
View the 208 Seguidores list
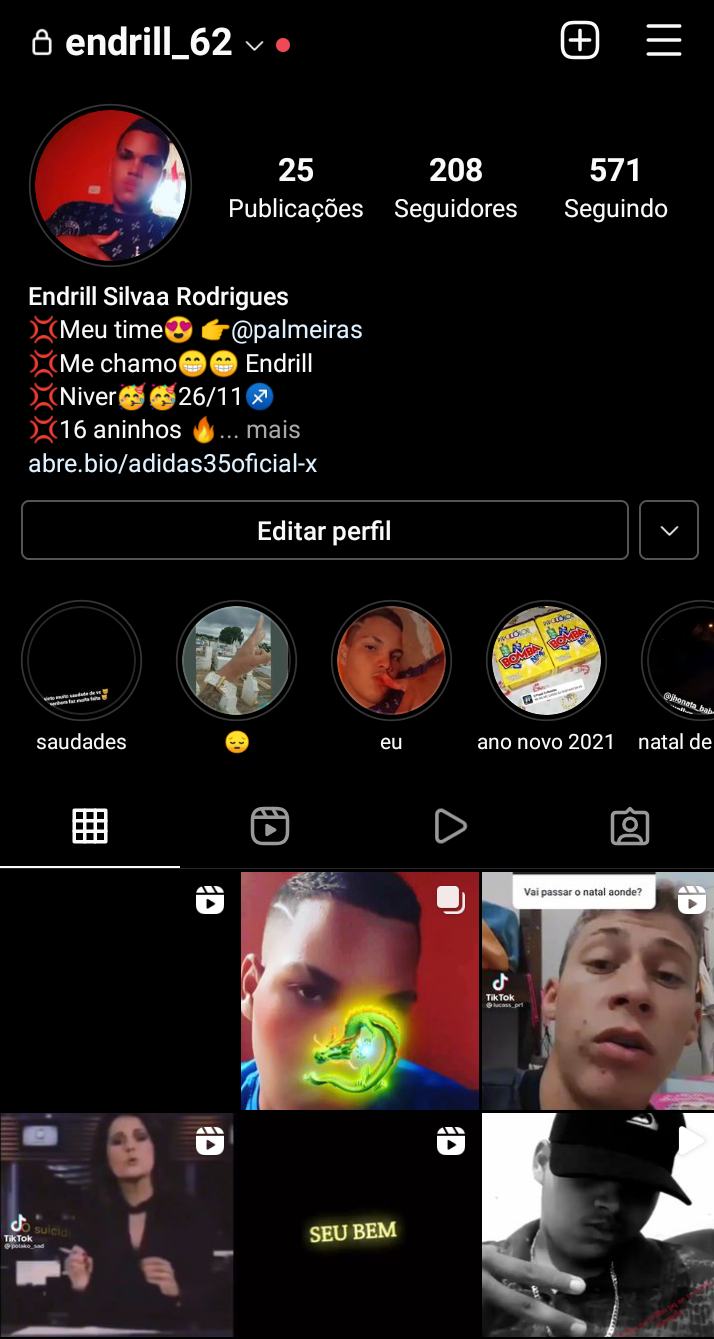(x=455, y=188)
